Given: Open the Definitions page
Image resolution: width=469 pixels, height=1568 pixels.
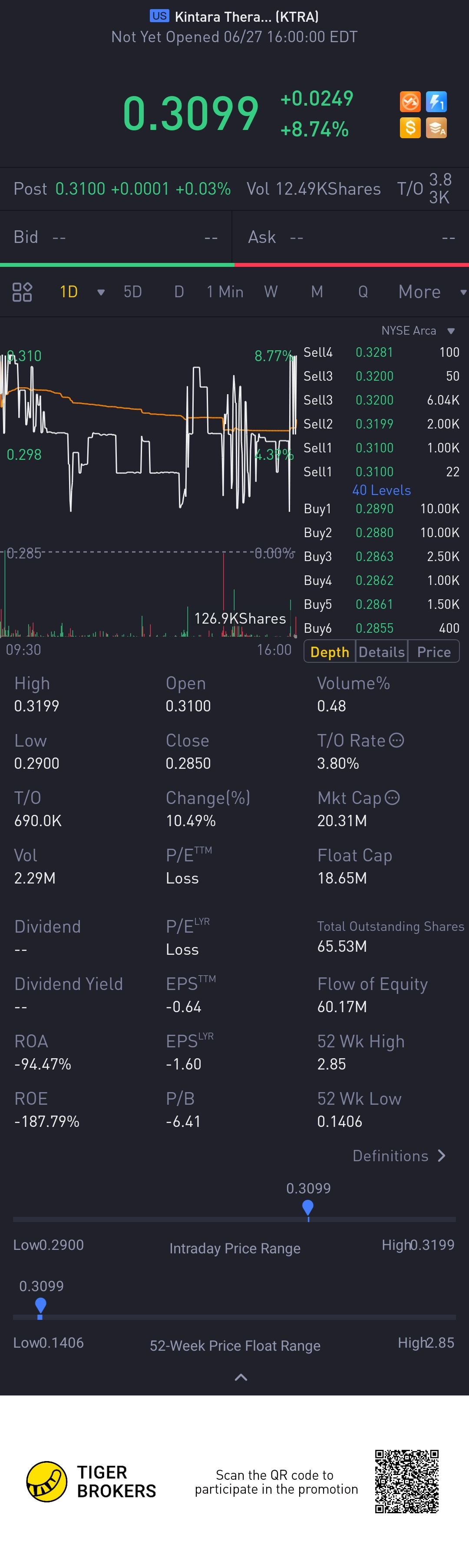Looking at the screenshot, I should click(399, 1156).
